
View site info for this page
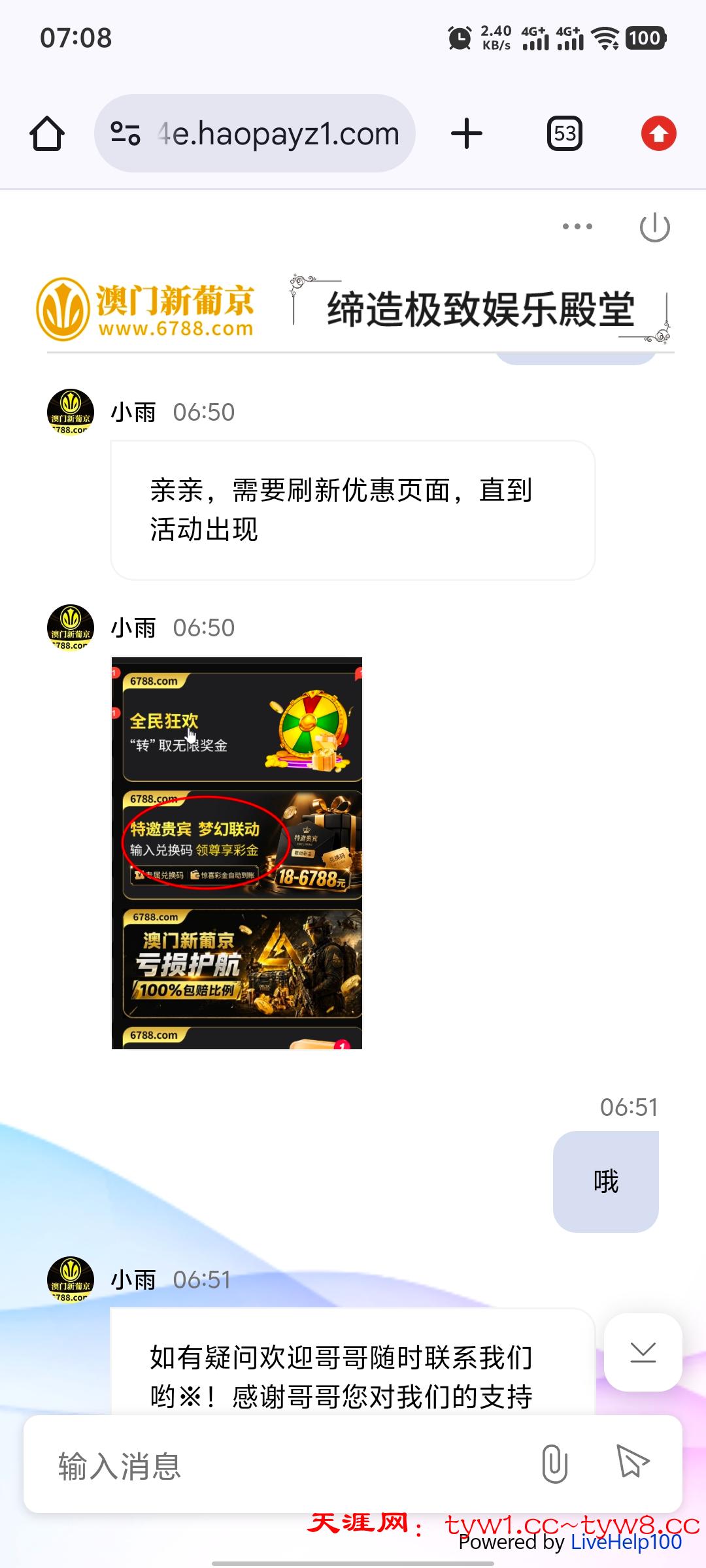(x=126, y=134)
